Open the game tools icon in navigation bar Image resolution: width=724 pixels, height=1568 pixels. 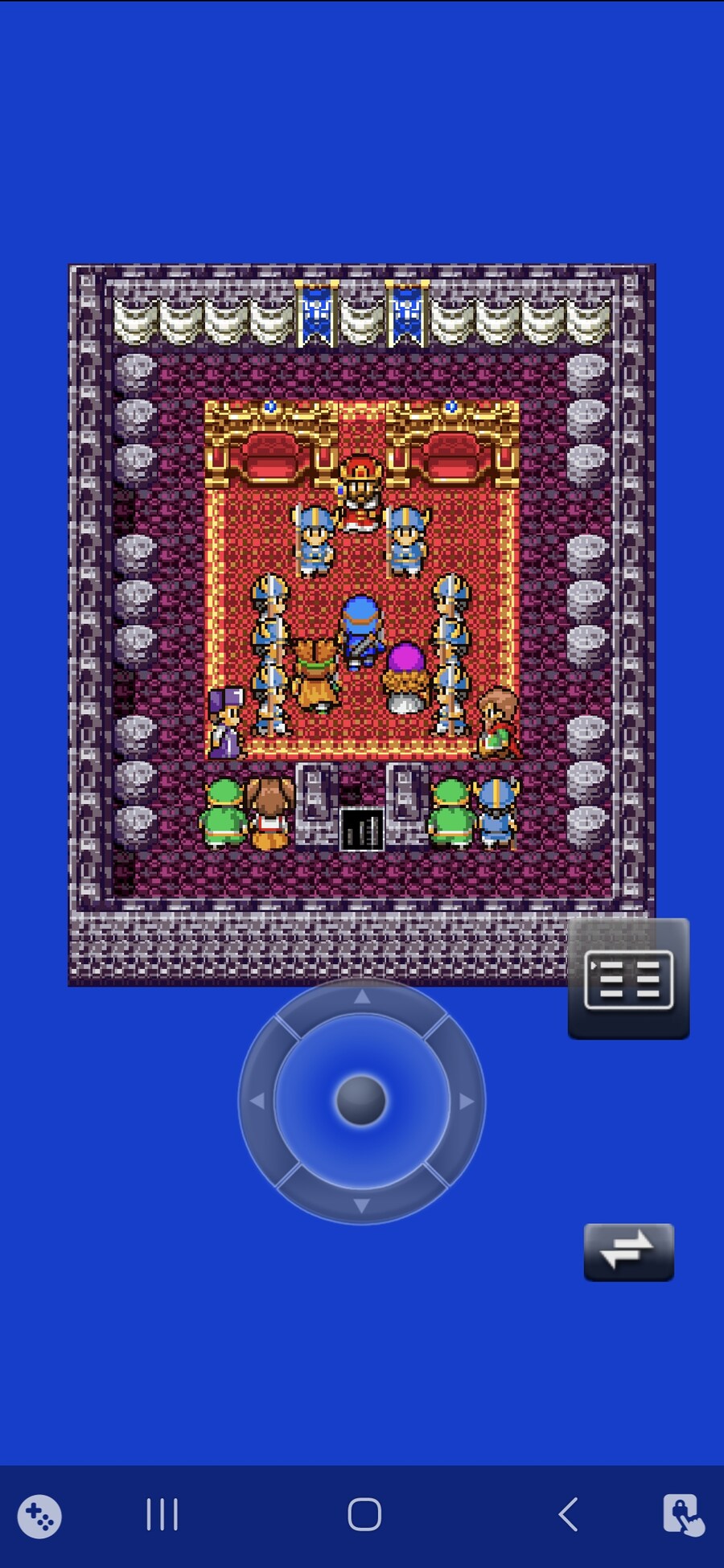coord(39,1516)
